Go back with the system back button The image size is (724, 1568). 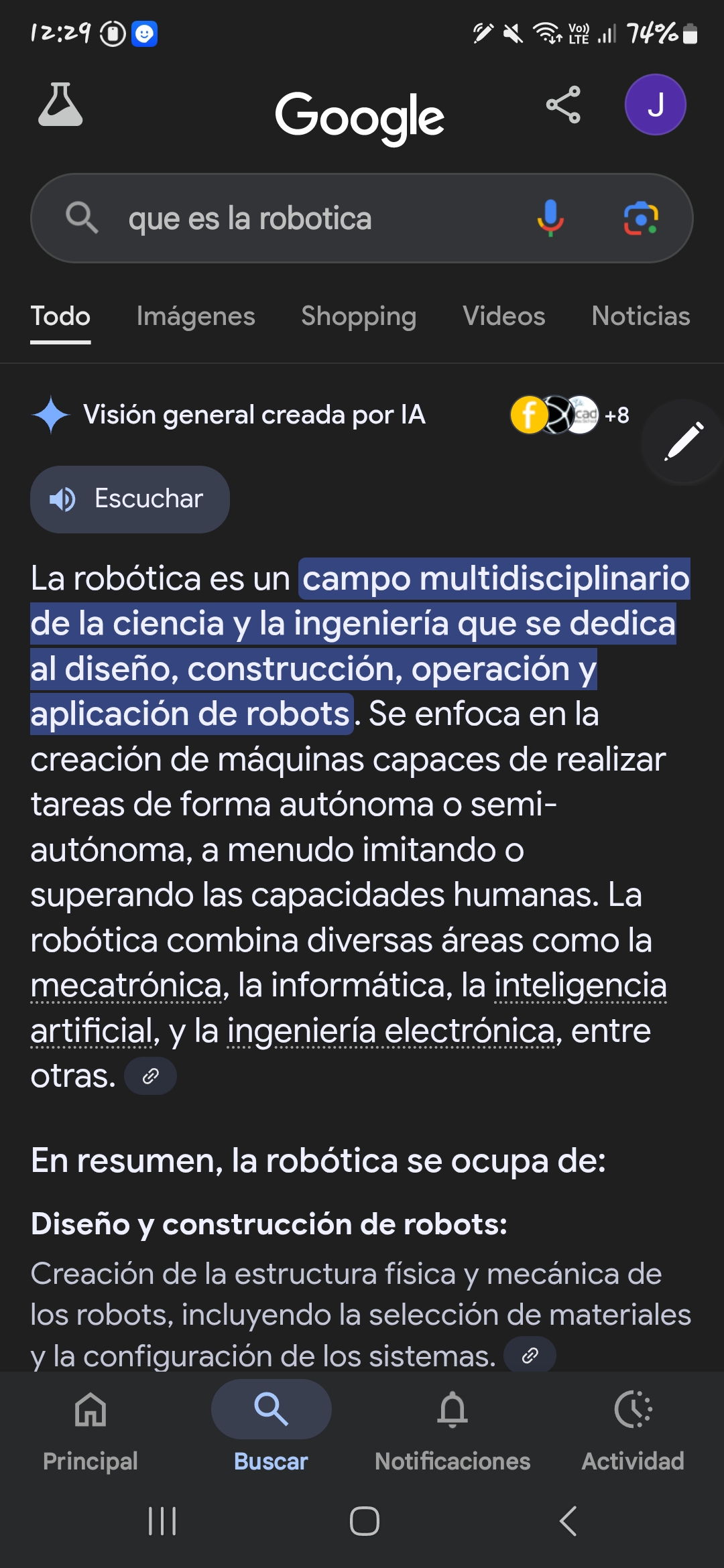point(568,1521)
